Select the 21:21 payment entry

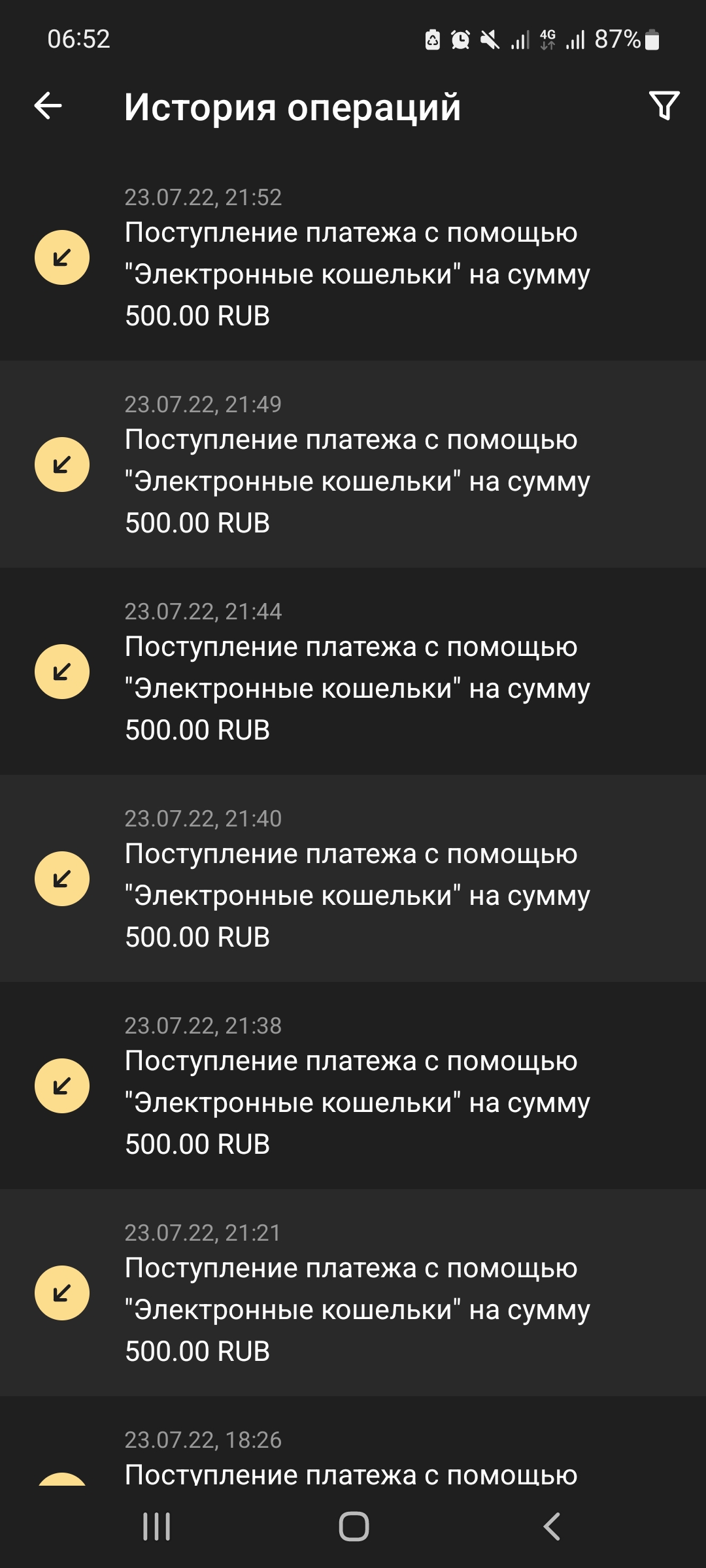(353, 1293)
